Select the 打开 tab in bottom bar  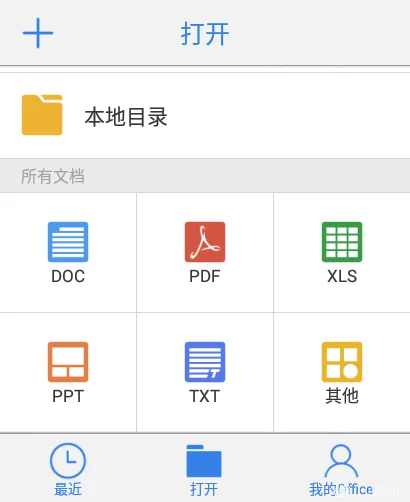(204, 470)
